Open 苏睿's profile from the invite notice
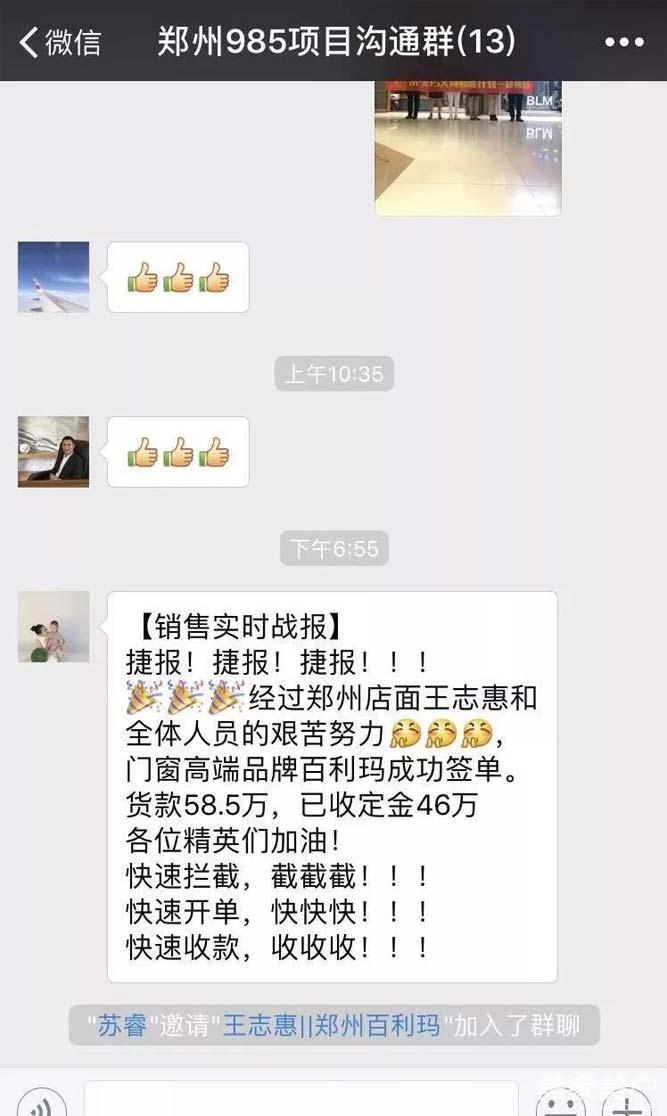Viewport: 667px width, 1116px height. (x=120, y=1026)
